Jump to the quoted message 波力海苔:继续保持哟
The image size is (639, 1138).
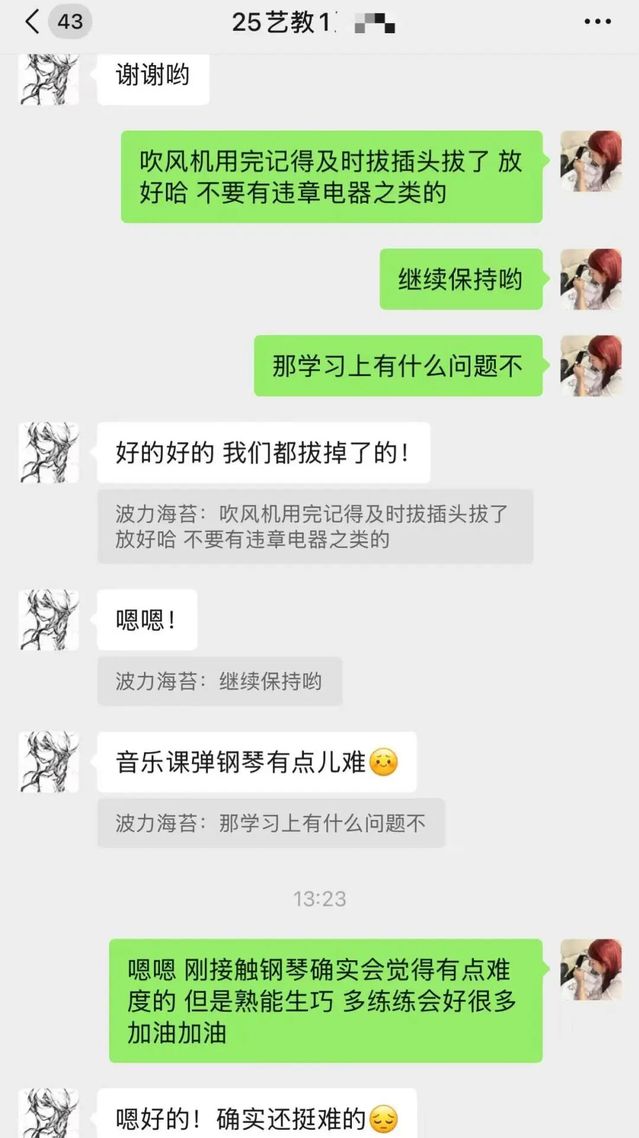(x=219, y=682)
